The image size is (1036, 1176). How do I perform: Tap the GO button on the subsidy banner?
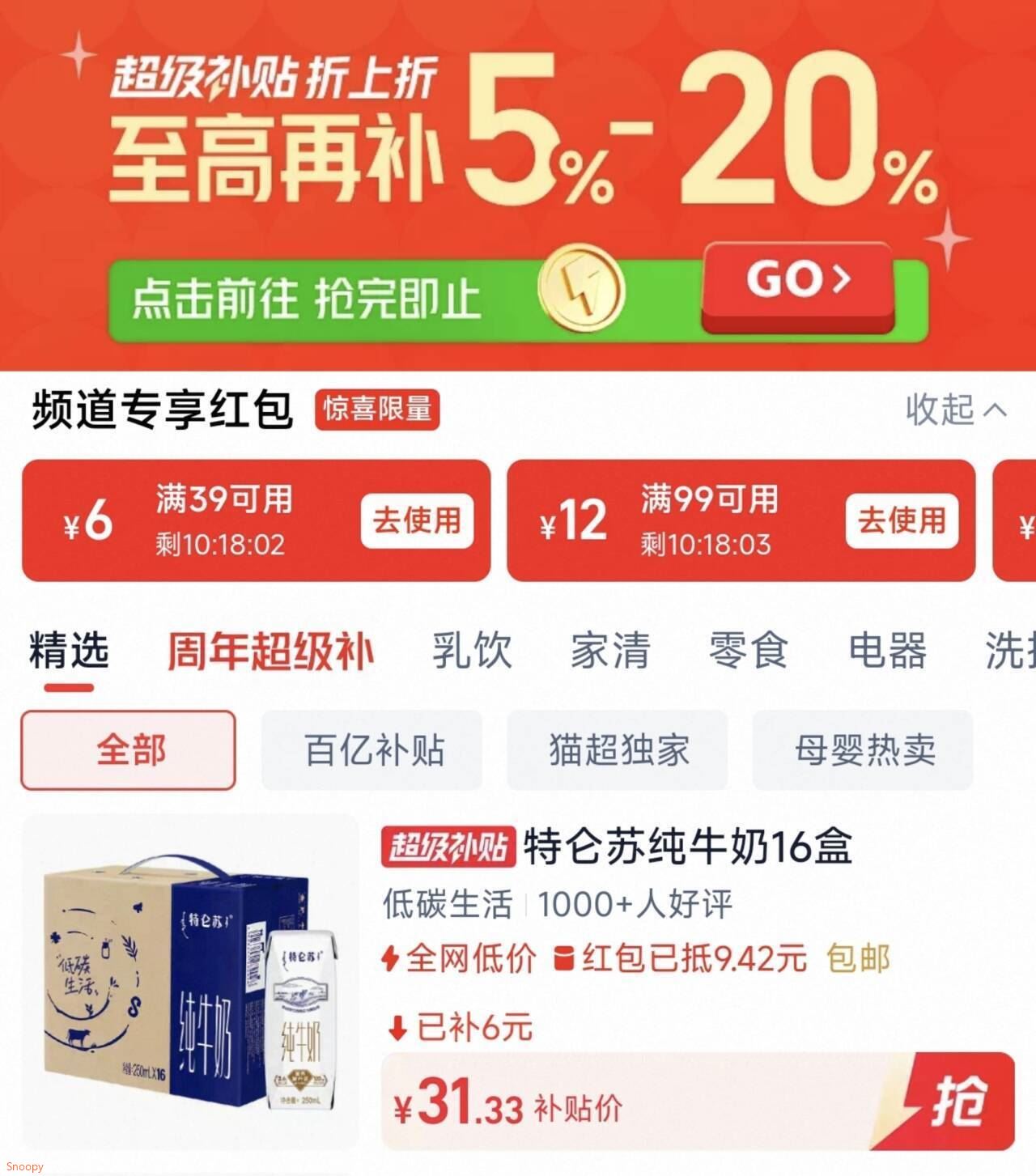click(797, 282)
